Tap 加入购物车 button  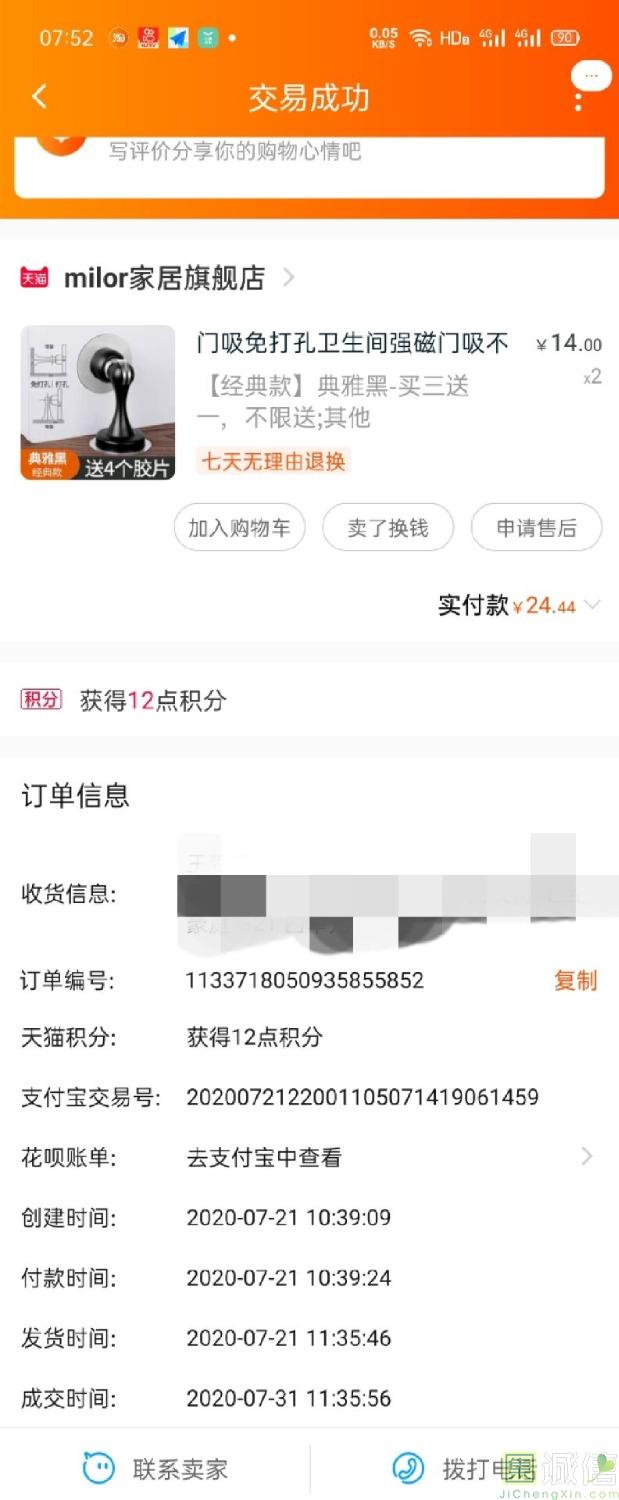239,527
